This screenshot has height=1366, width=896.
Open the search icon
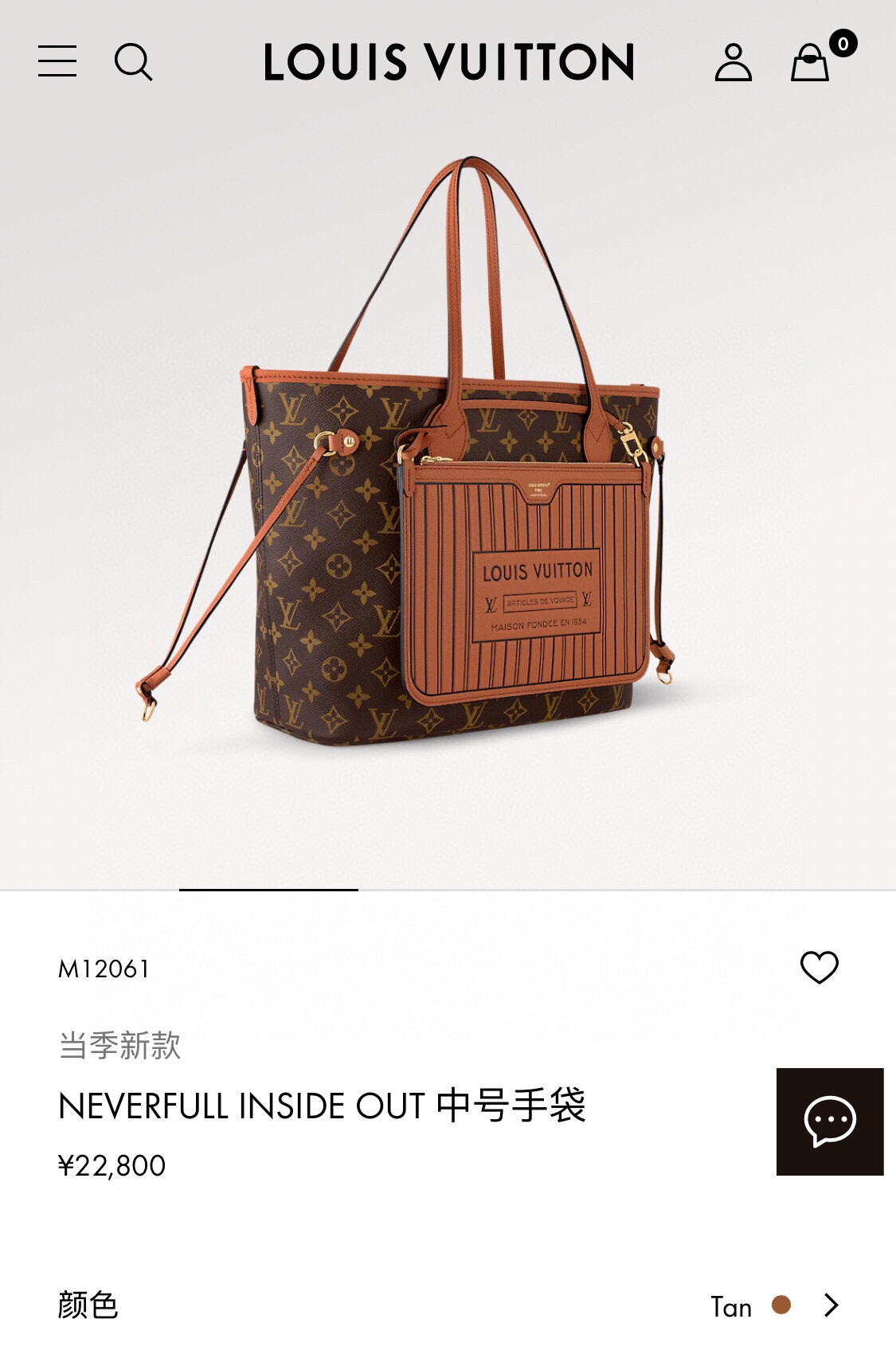[133, 62]
